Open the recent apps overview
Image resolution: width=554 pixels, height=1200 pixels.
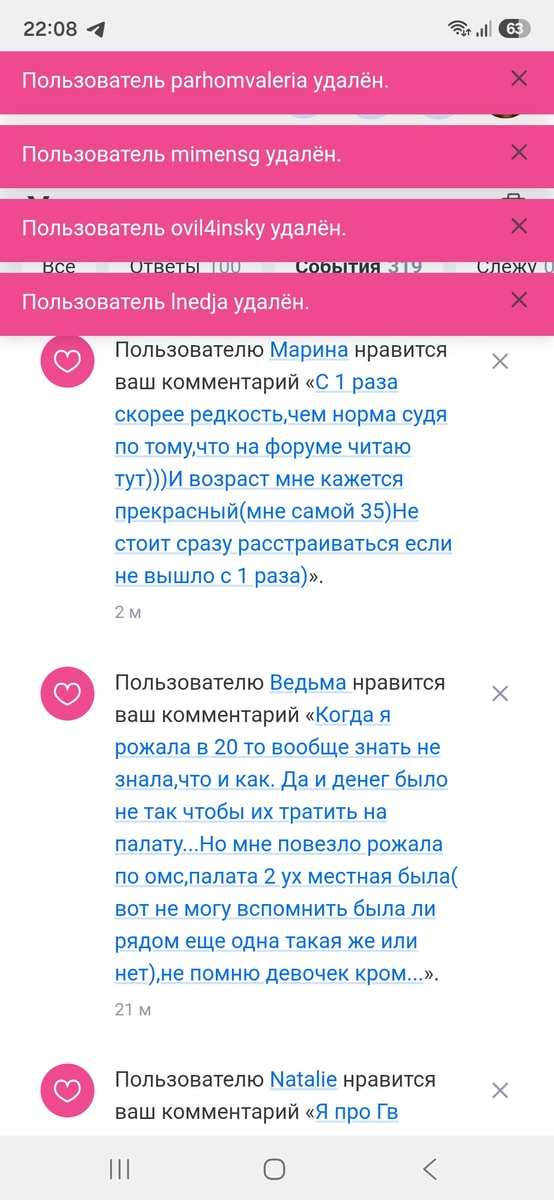click(x=119, y=1168)
